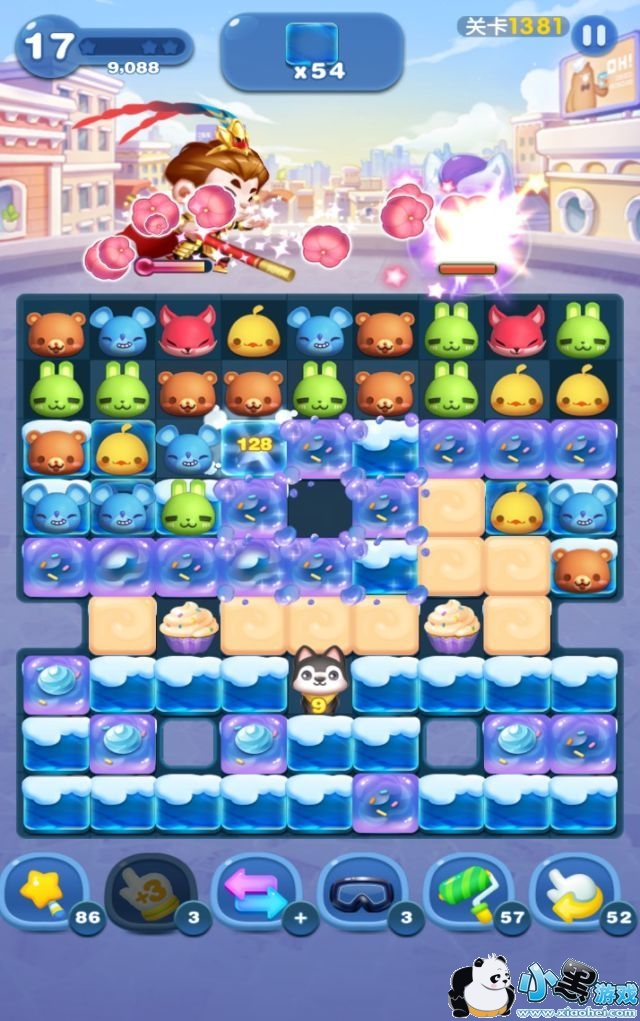Use the green paint roller booster
640x1021 pixels.
469,890
